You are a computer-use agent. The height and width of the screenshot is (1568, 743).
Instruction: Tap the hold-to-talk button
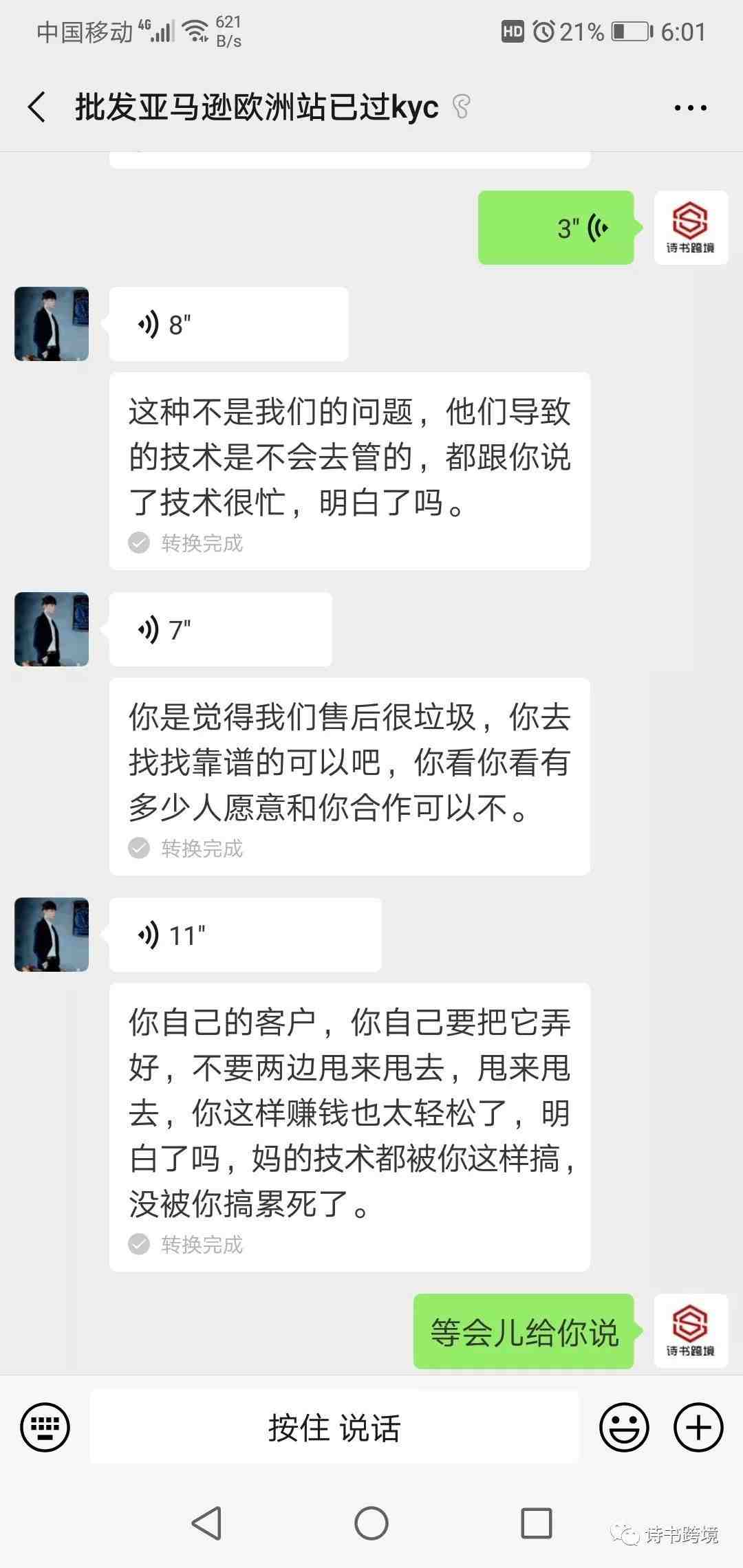pyautogui.click(x=334, y=1428)
